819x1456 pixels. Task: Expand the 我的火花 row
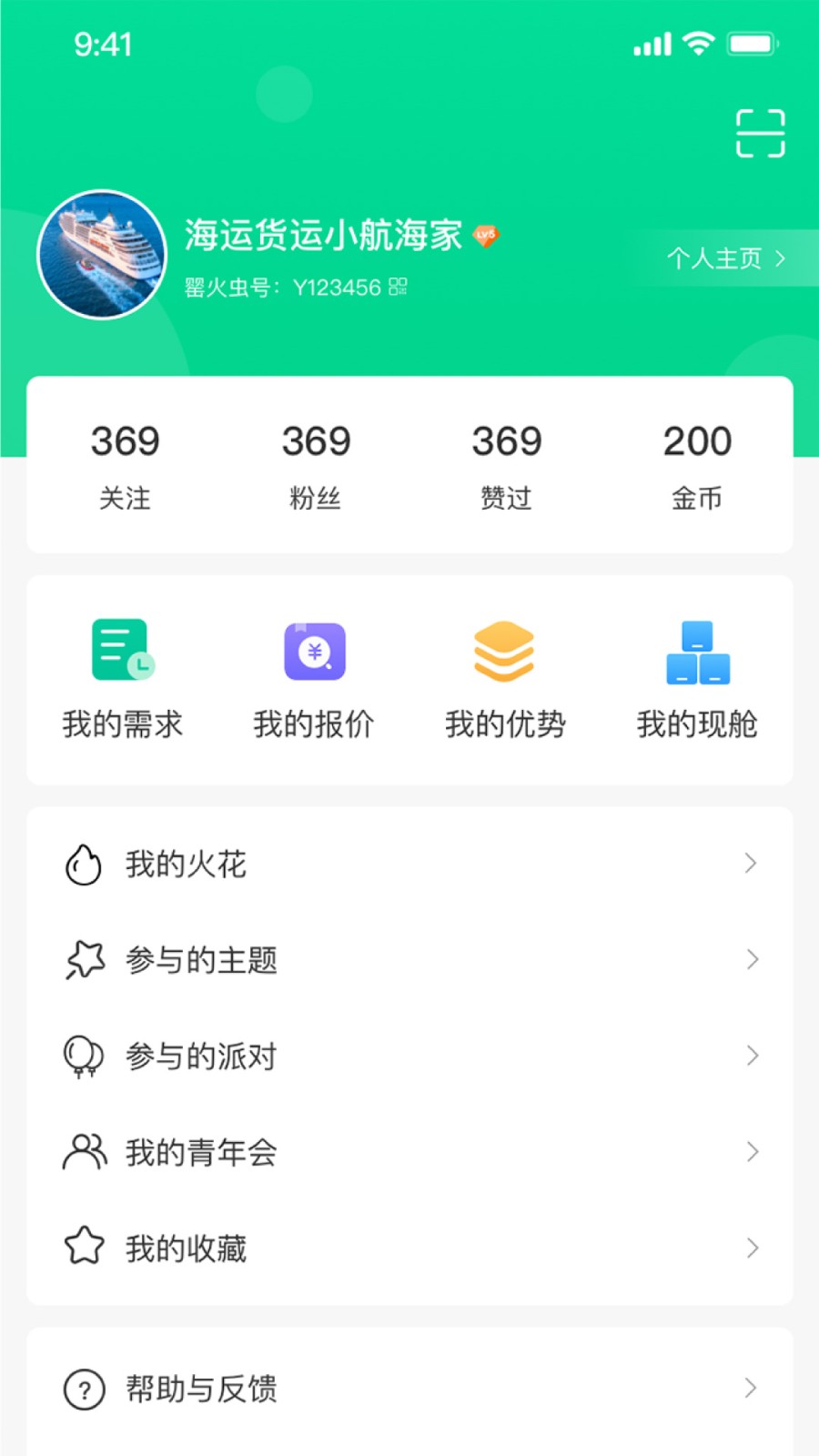point(409,864)
